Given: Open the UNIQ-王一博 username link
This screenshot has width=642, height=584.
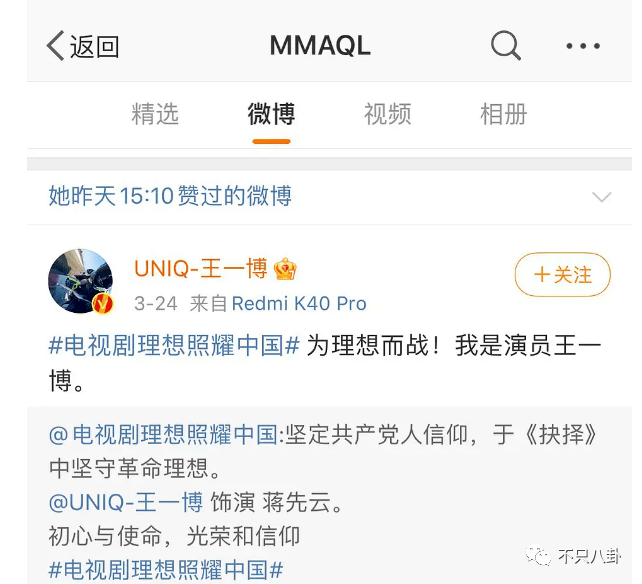Looking at the screenshot, I should [x=200, y=269].
